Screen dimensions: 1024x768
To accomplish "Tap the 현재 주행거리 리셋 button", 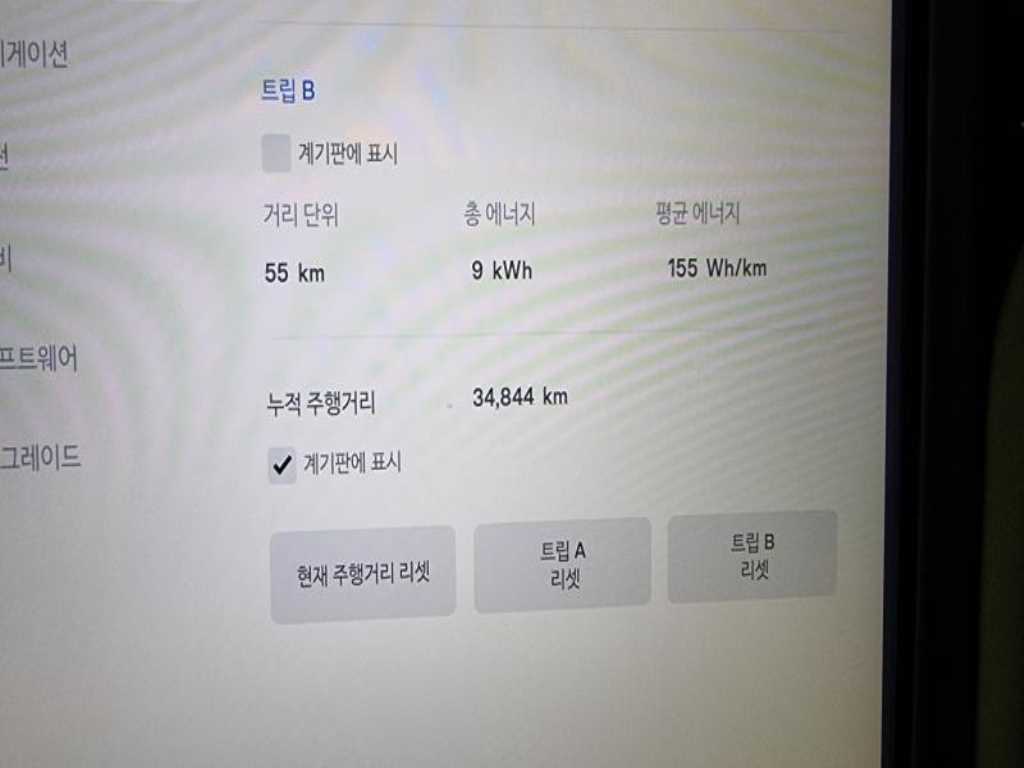I will click(x=362, y=575).
